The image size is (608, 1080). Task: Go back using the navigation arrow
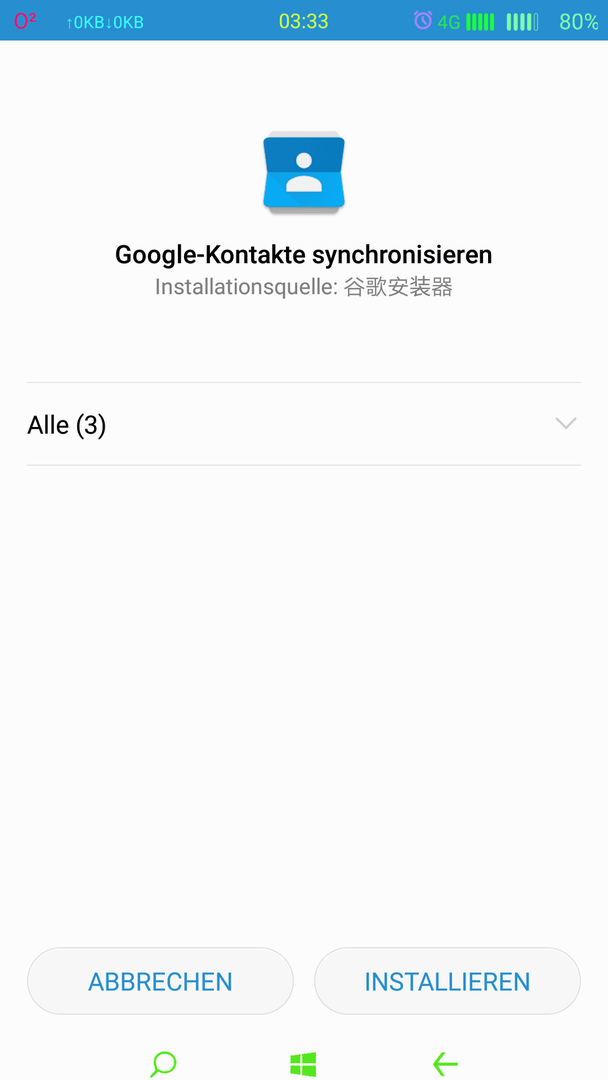[x=445, y=1063]
